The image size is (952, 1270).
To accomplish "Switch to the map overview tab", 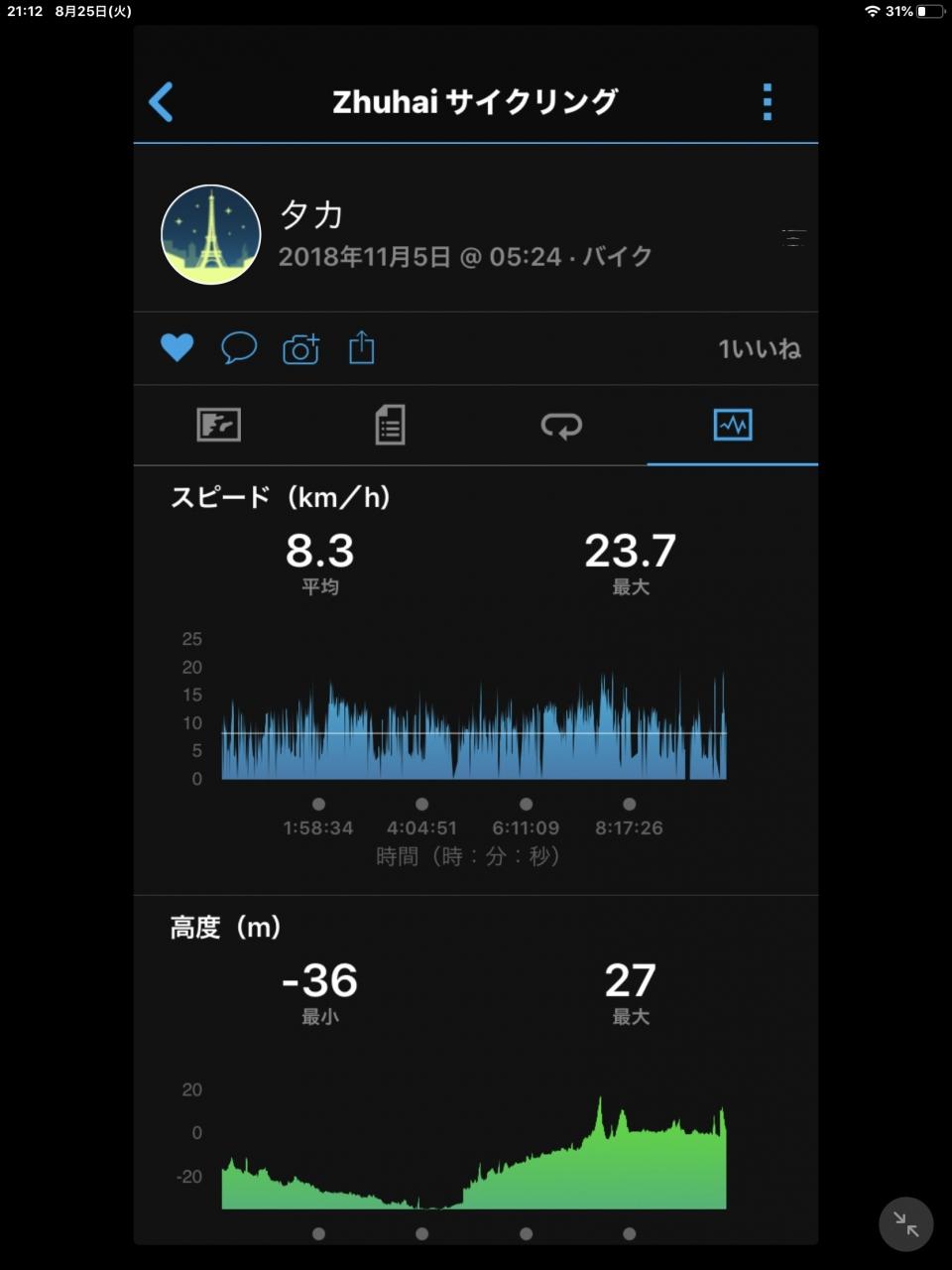I will click(218, 425).
